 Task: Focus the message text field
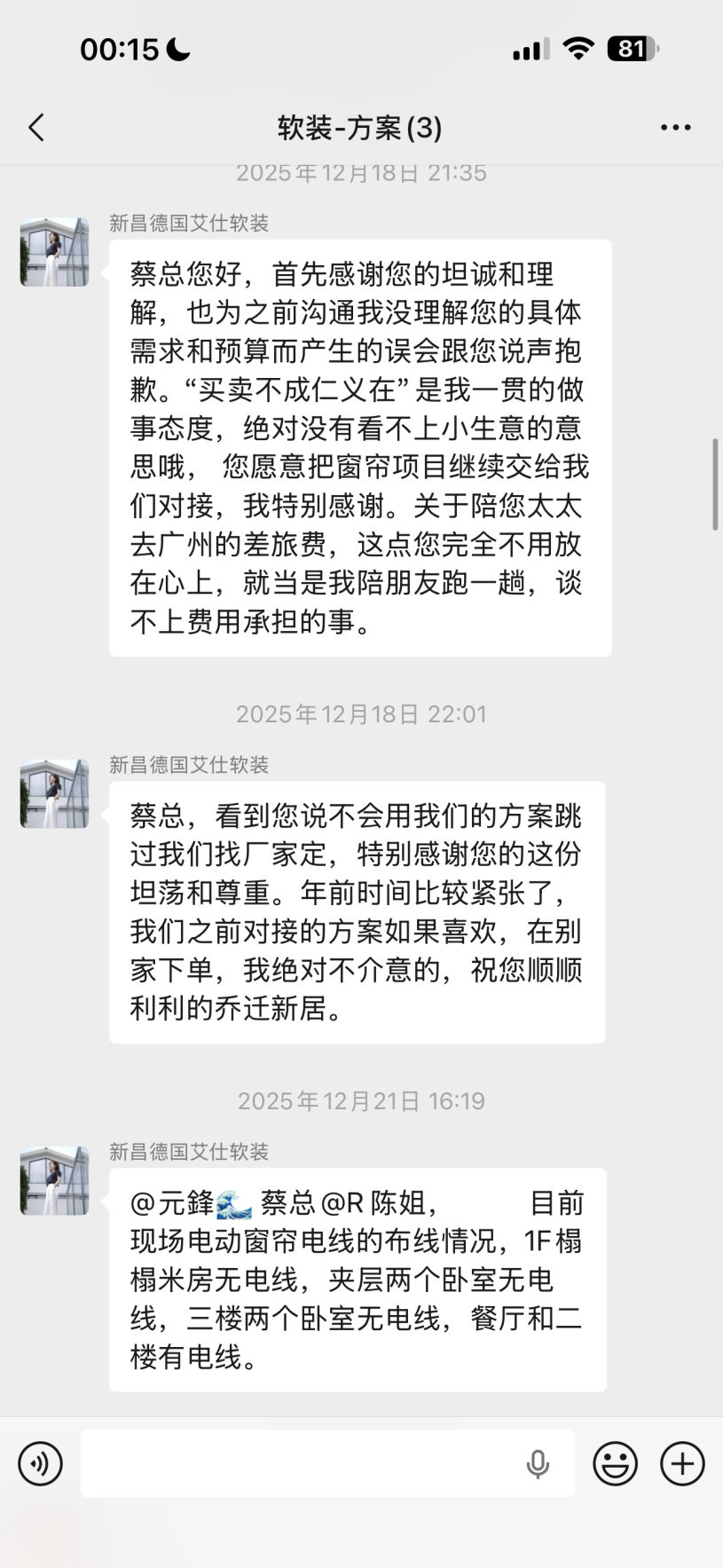(x=302, y=1463)
